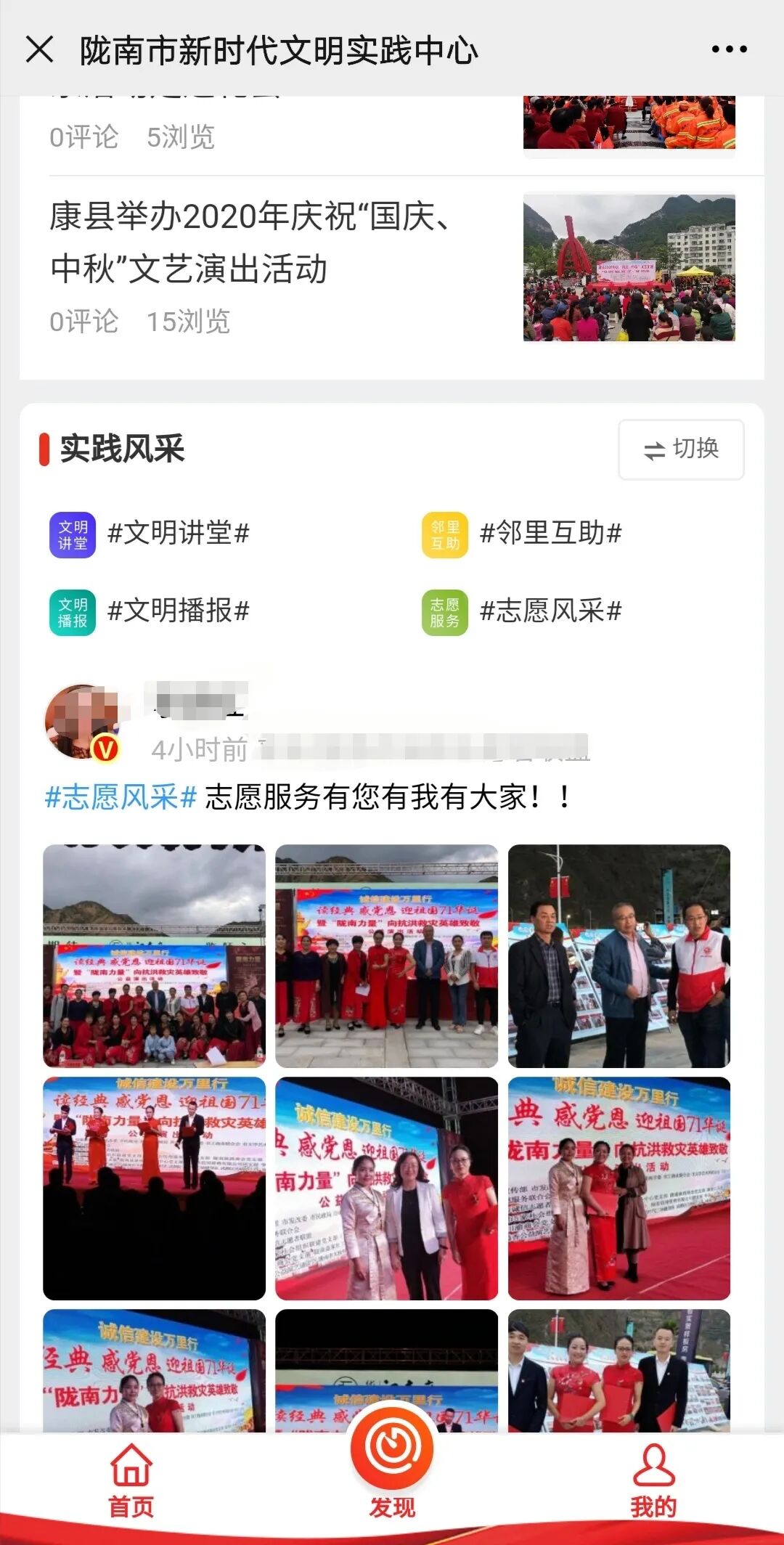Open the #志愿风采# topic chip
Image resolution: width=784 pixels, height=1545 pixels.
pyautogui.click(x=523, y=612)
